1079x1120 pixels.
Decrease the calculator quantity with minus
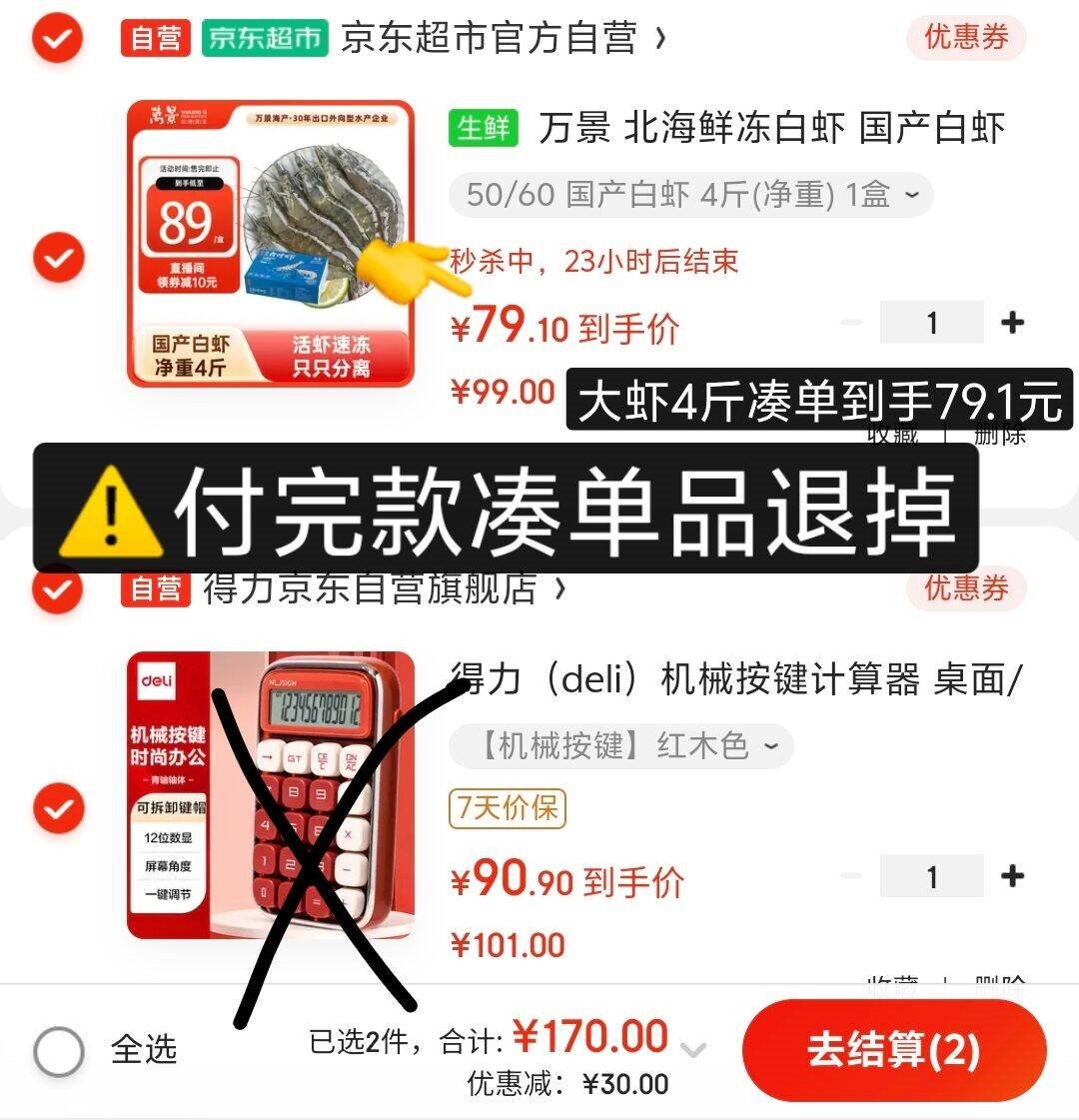click(851, 876)
